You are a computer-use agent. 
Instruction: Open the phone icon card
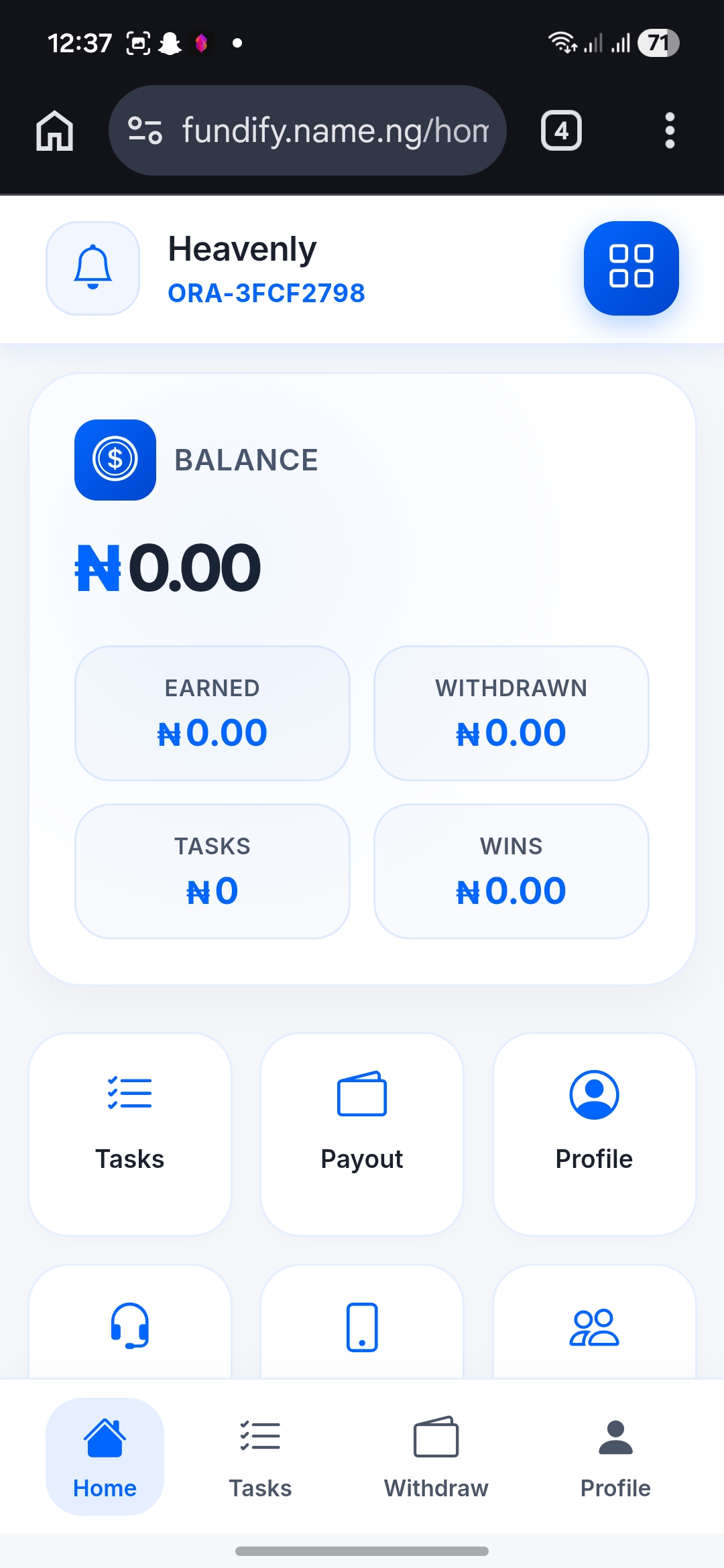[x=362, y=1325]
